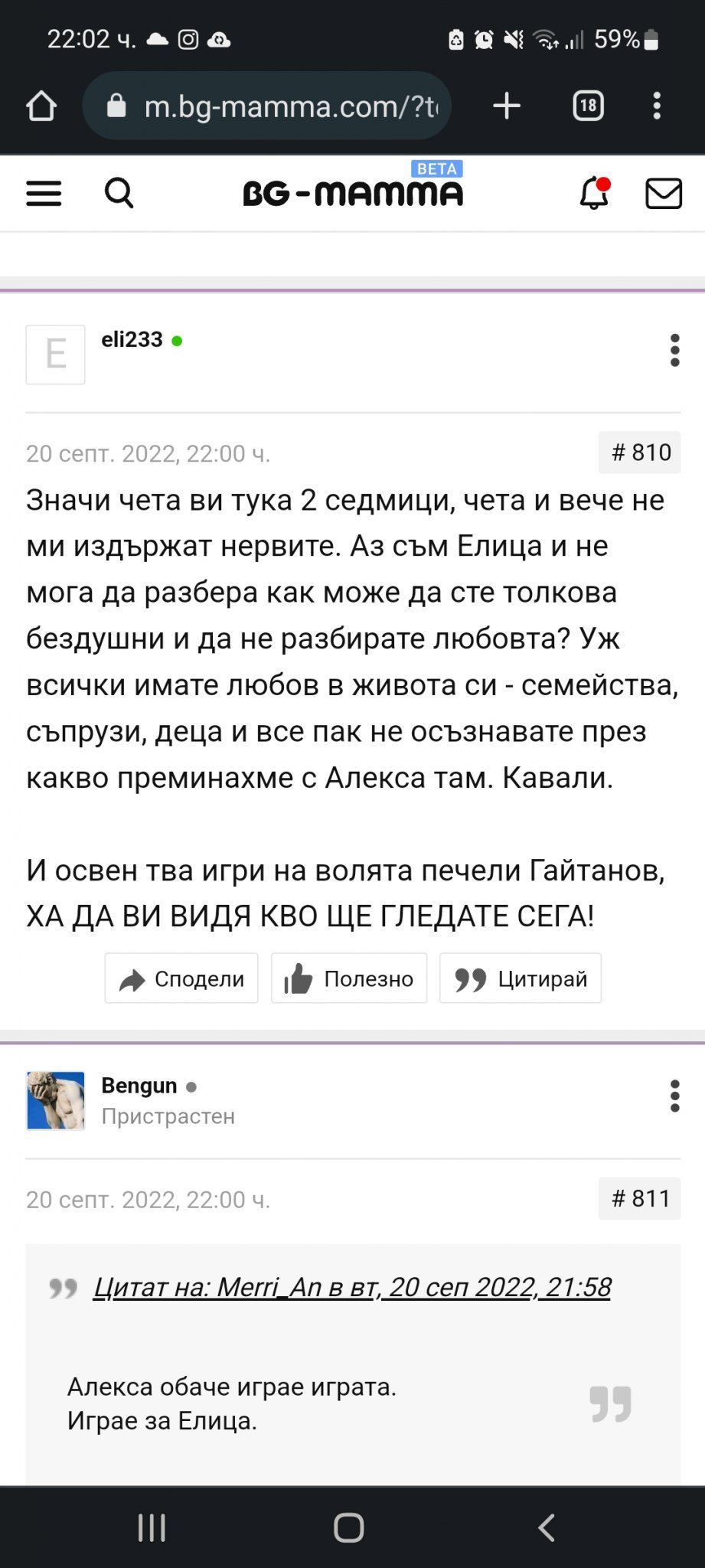The height and width of the screenshot is (1568, 705).
Task: Mark eli233's post as Полезно
Action: (349, 978)
